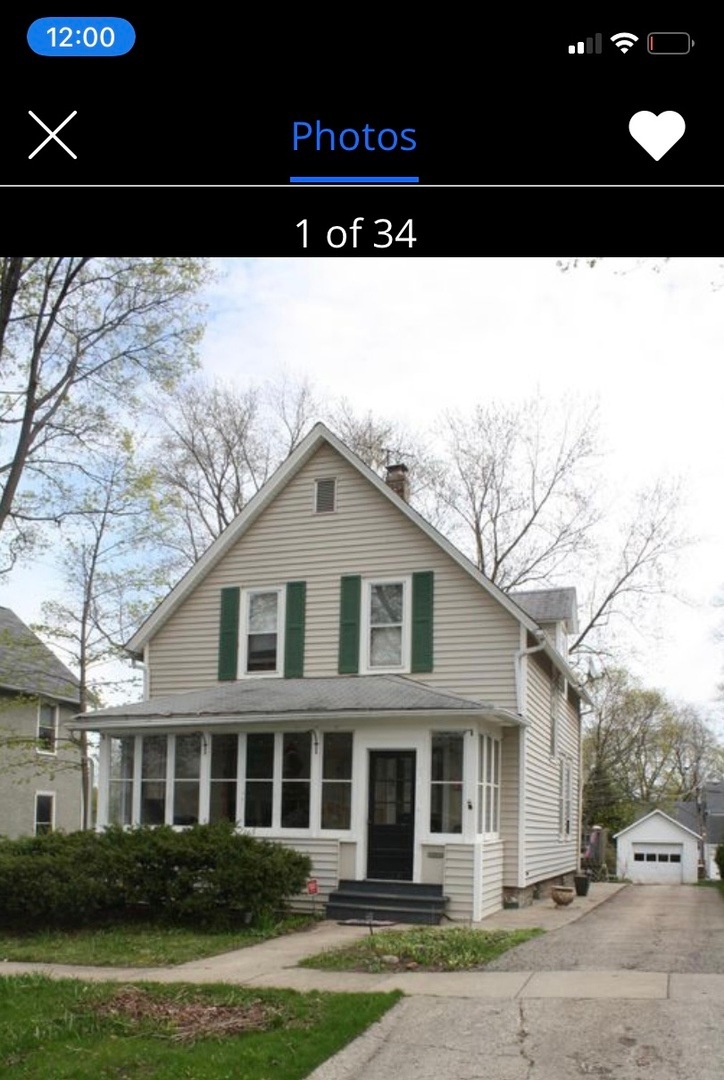
Task: Open the house photo full screen
Action: pyautogui.click(x=362, y=668)
